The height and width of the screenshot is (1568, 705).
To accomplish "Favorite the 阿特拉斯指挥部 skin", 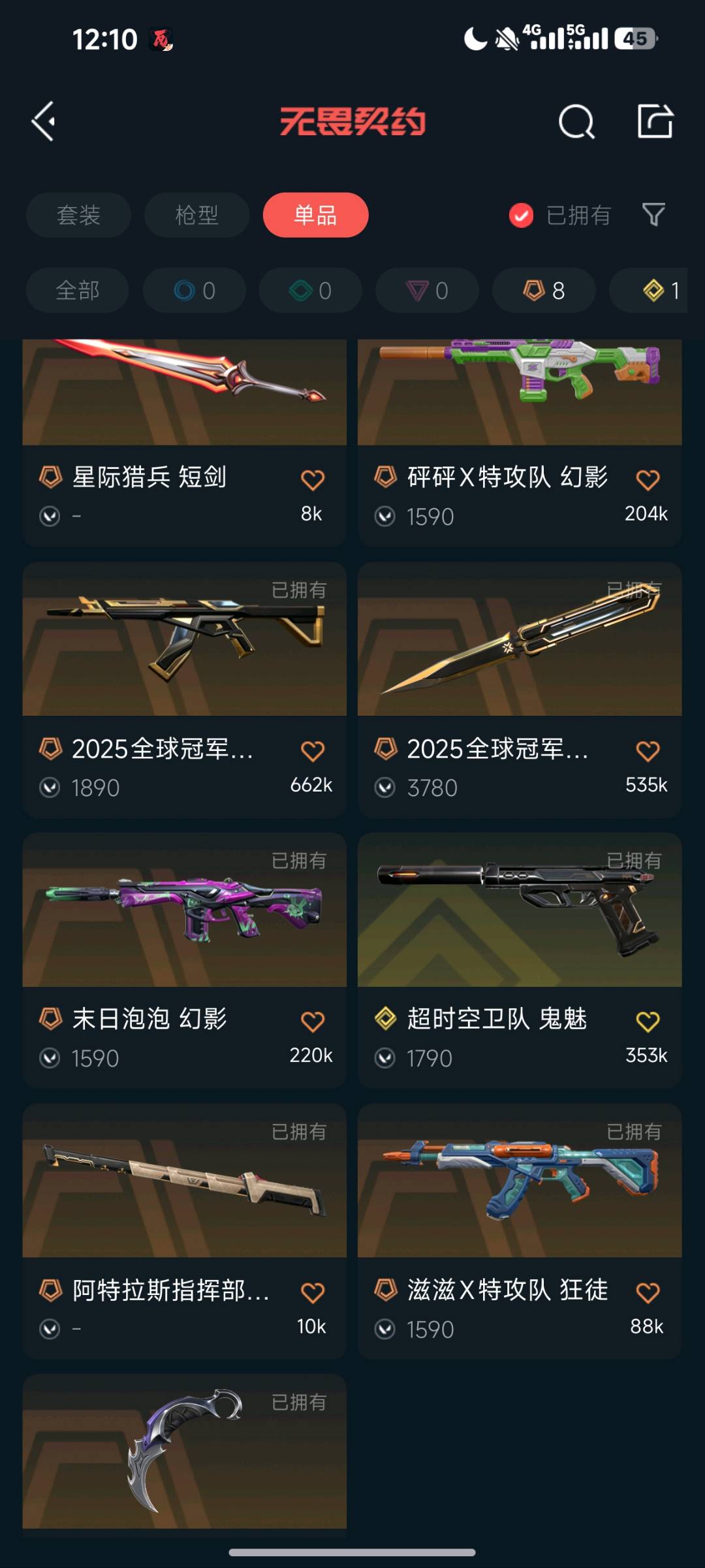I will tap(313, 1292).
